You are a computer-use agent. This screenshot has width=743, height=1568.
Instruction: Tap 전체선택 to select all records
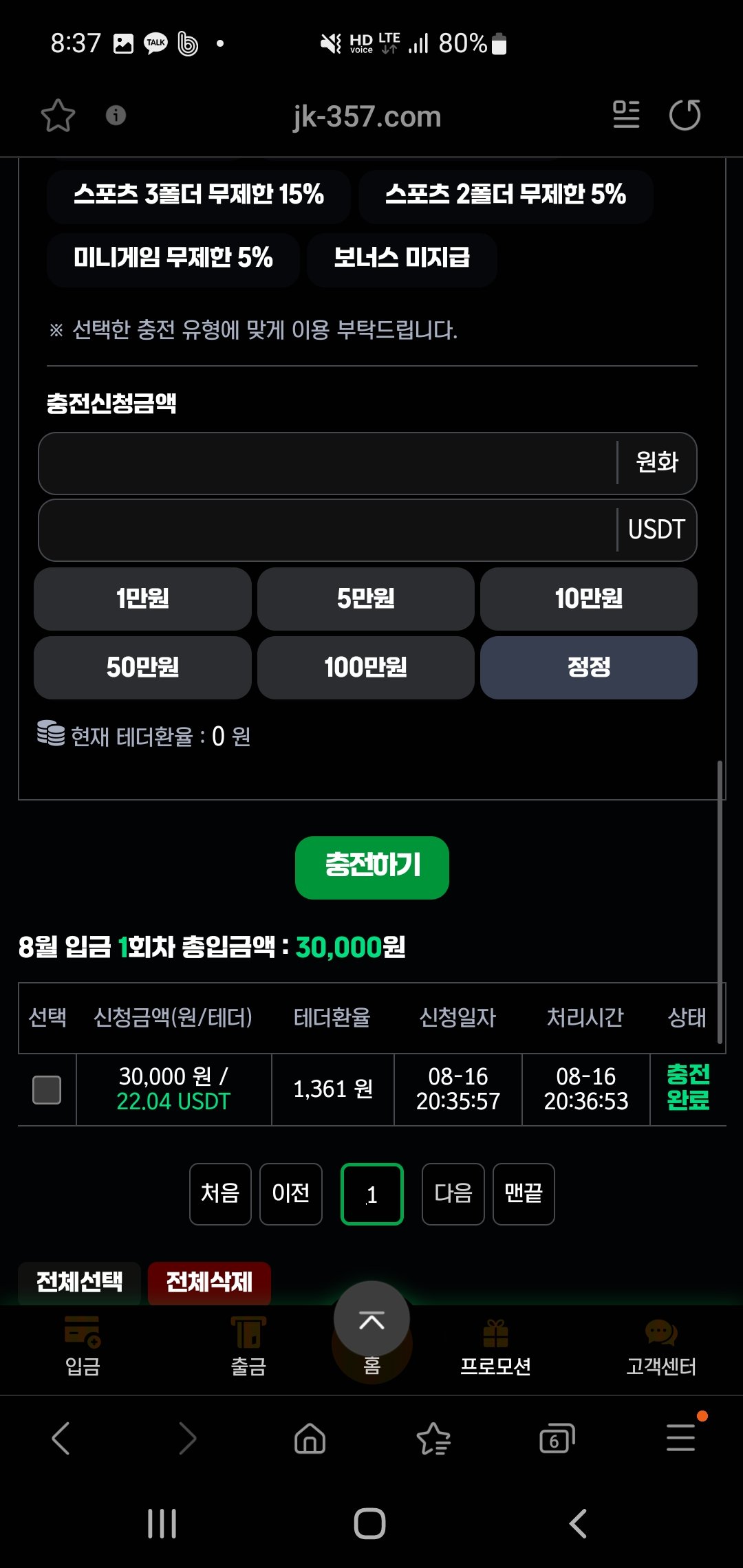click(79, 1282)
